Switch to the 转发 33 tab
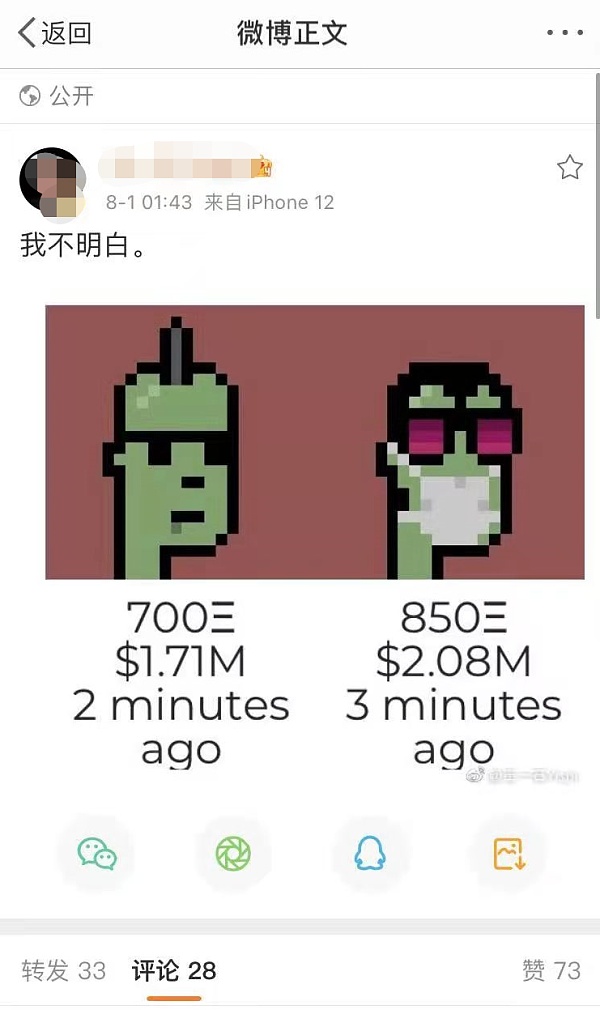This screenshot has height=1010, width=600. [63, 970]
